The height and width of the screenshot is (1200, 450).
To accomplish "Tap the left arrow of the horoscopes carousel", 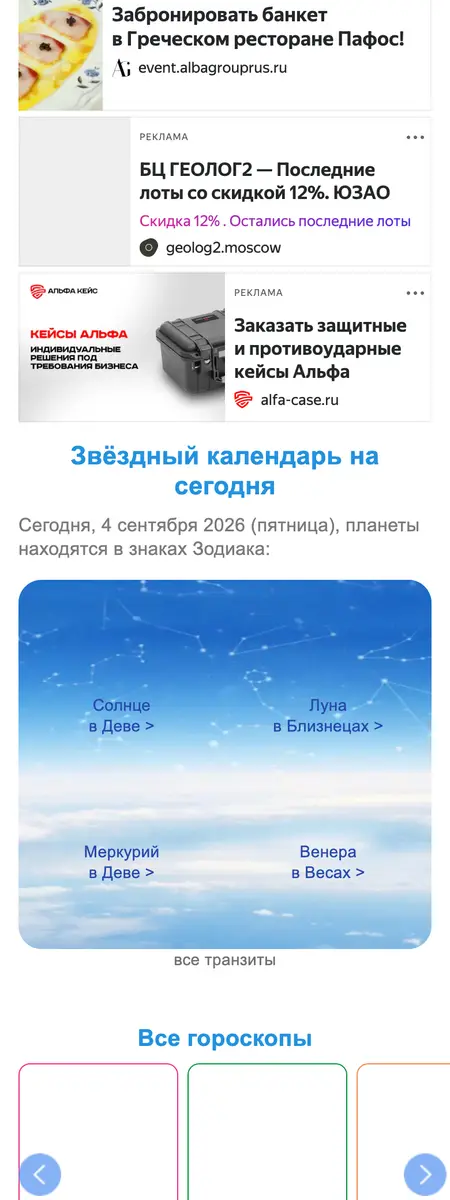I will tap(40, 1174).
